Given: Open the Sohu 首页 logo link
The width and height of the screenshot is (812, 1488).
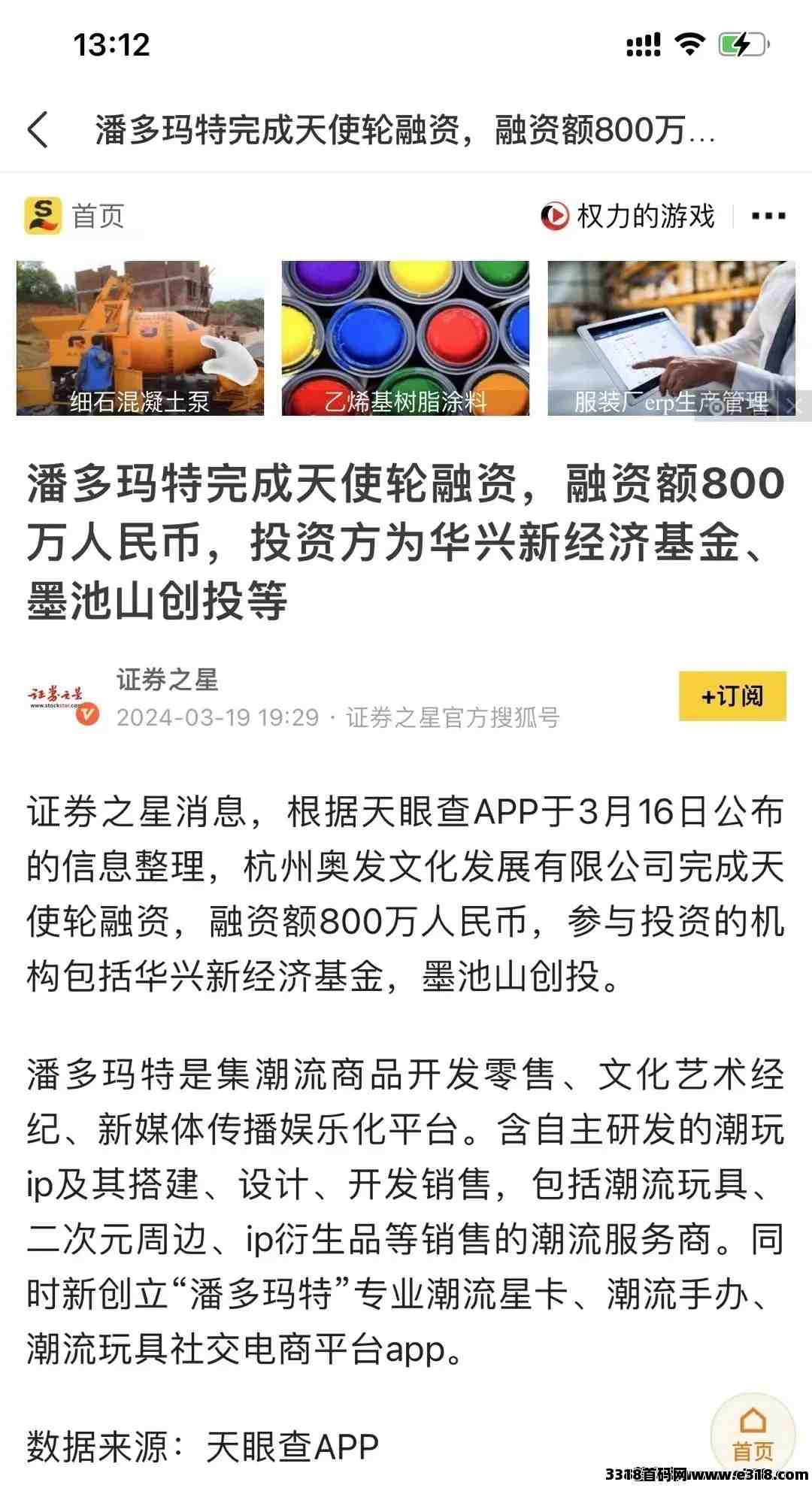Looking at the screenshot, I should click(x=74, y=217).
